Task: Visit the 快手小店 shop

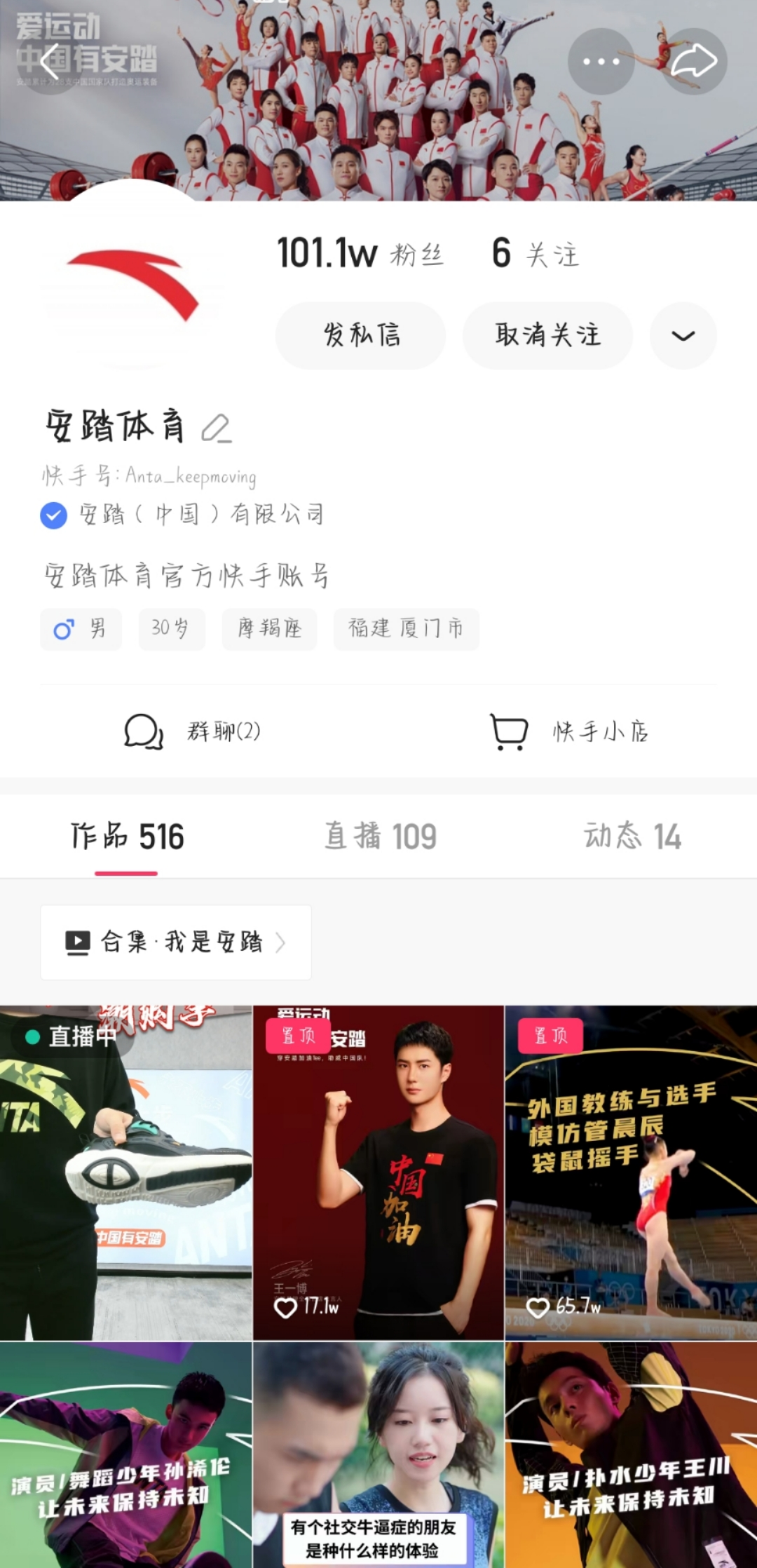Action: click(x=569, y=731)
